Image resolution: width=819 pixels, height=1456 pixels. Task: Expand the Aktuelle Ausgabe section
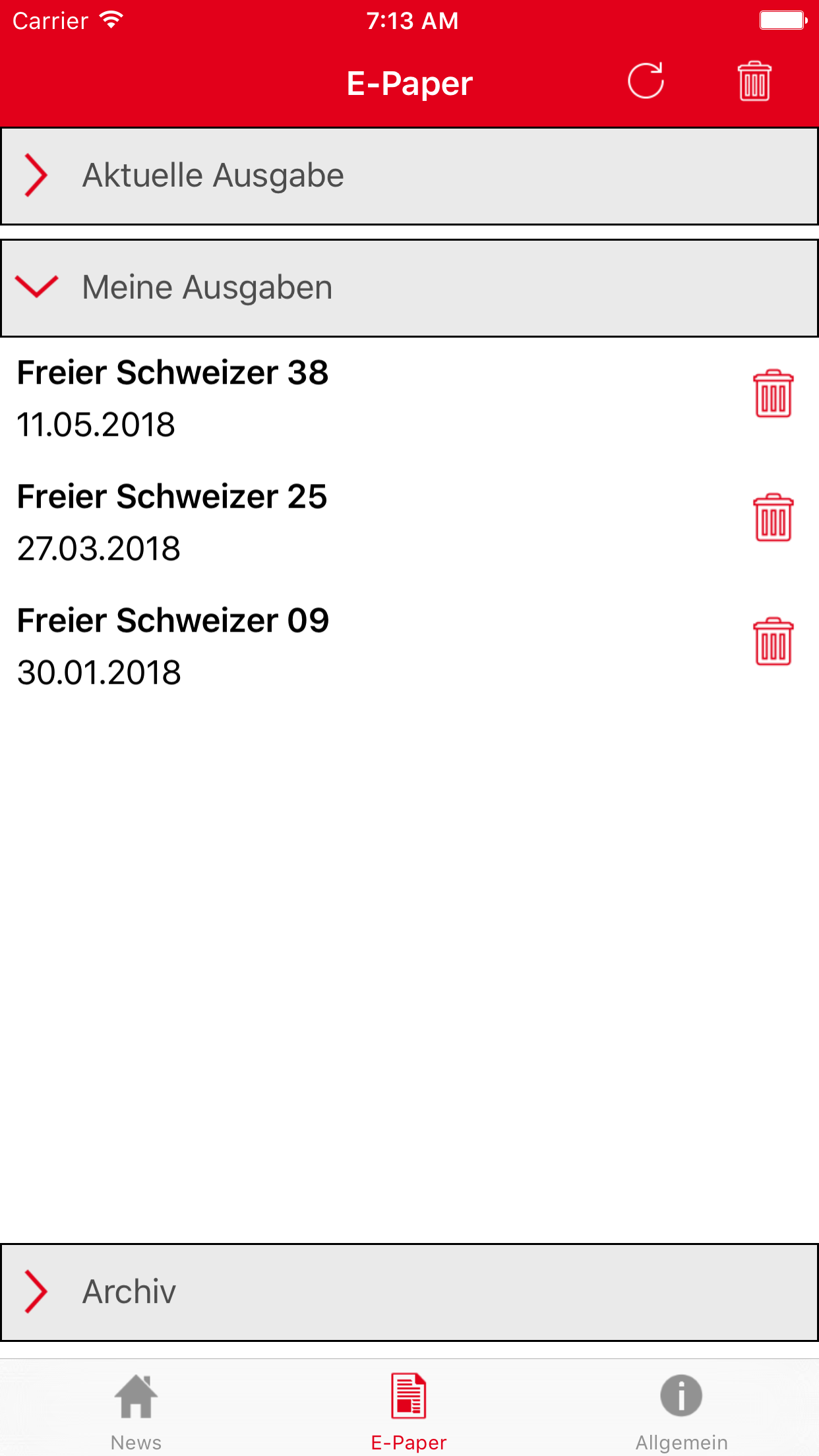pos(409,176)
